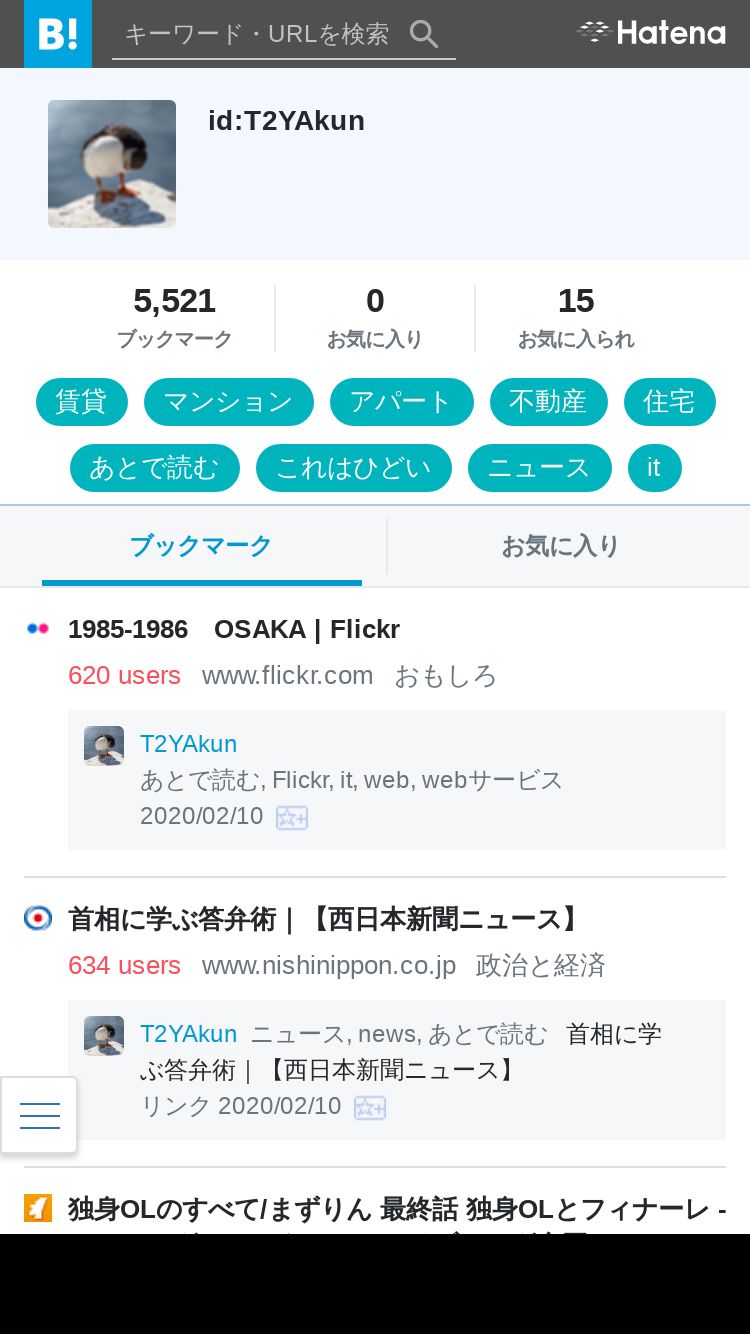The height and width of the screenshot is (1334, 750).
Task: Switch to the お気に入り tab
Action: (560, 546)
